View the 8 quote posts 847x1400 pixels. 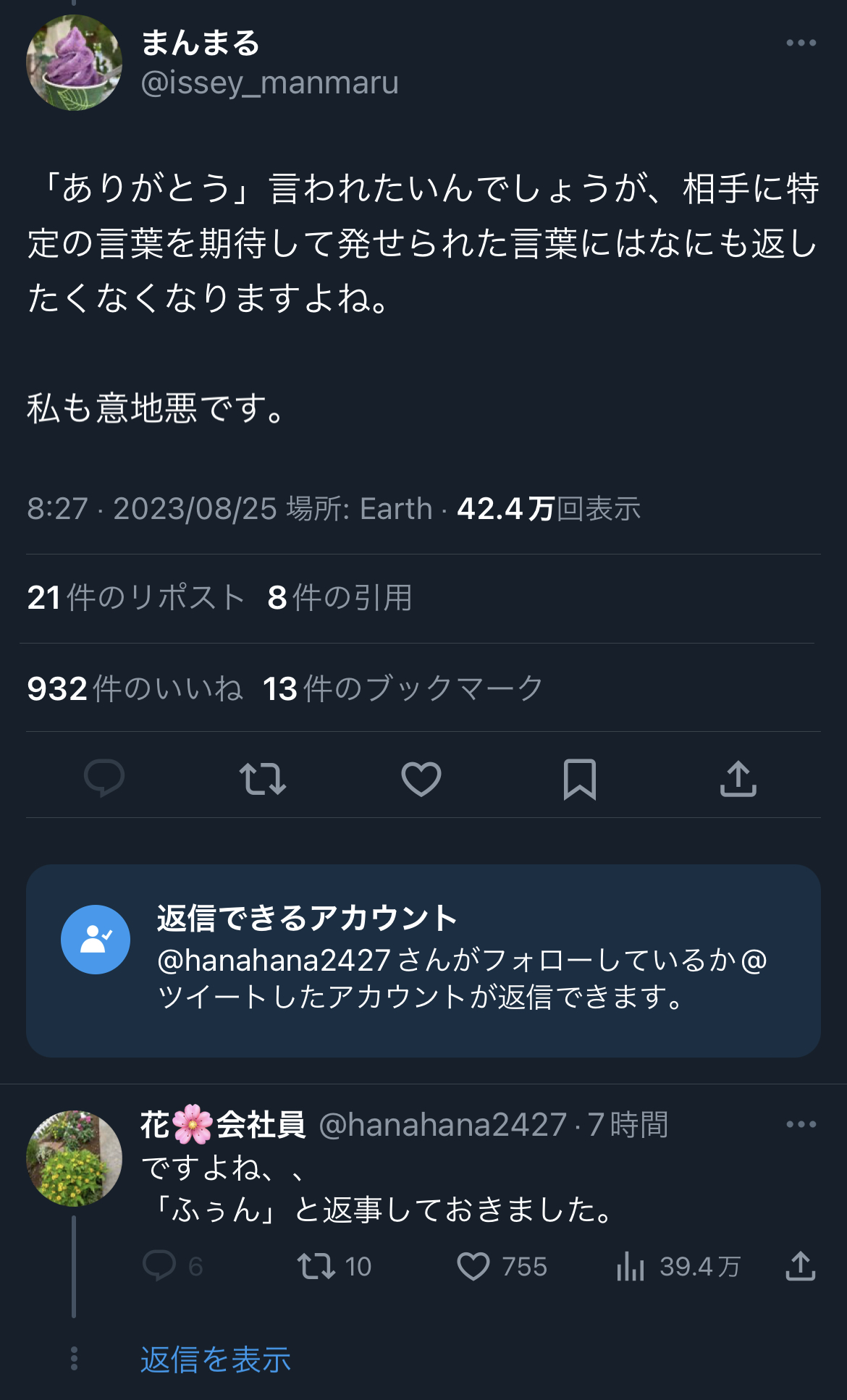(340, 598)
